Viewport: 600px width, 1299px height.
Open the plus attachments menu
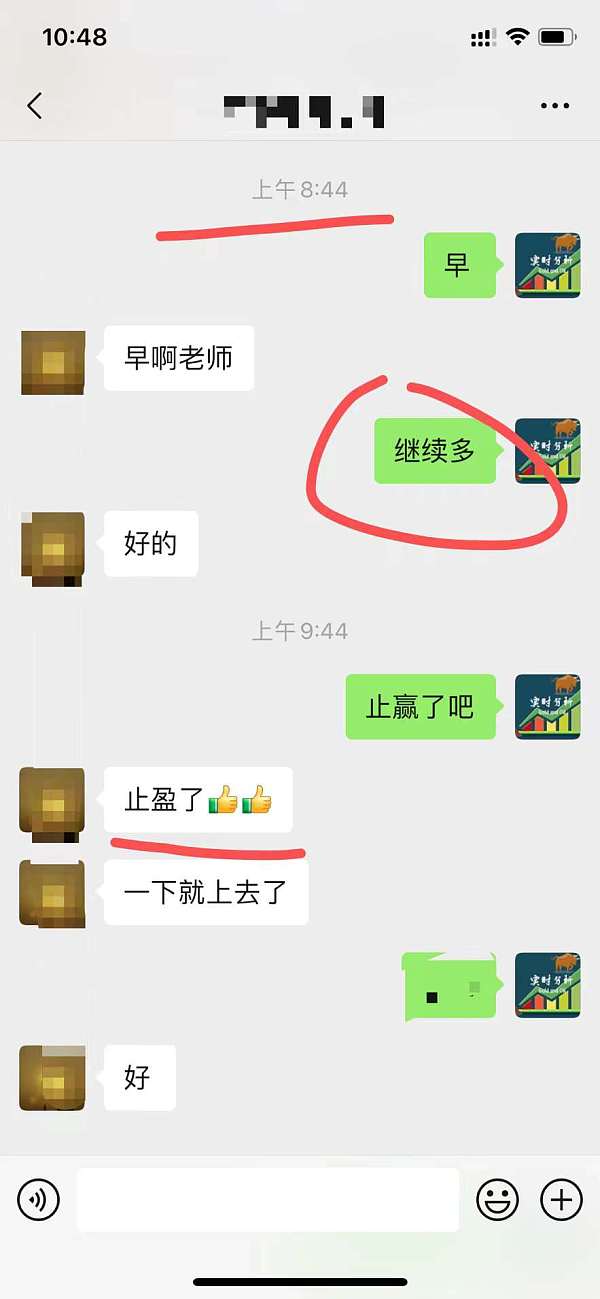[561, 1199]
